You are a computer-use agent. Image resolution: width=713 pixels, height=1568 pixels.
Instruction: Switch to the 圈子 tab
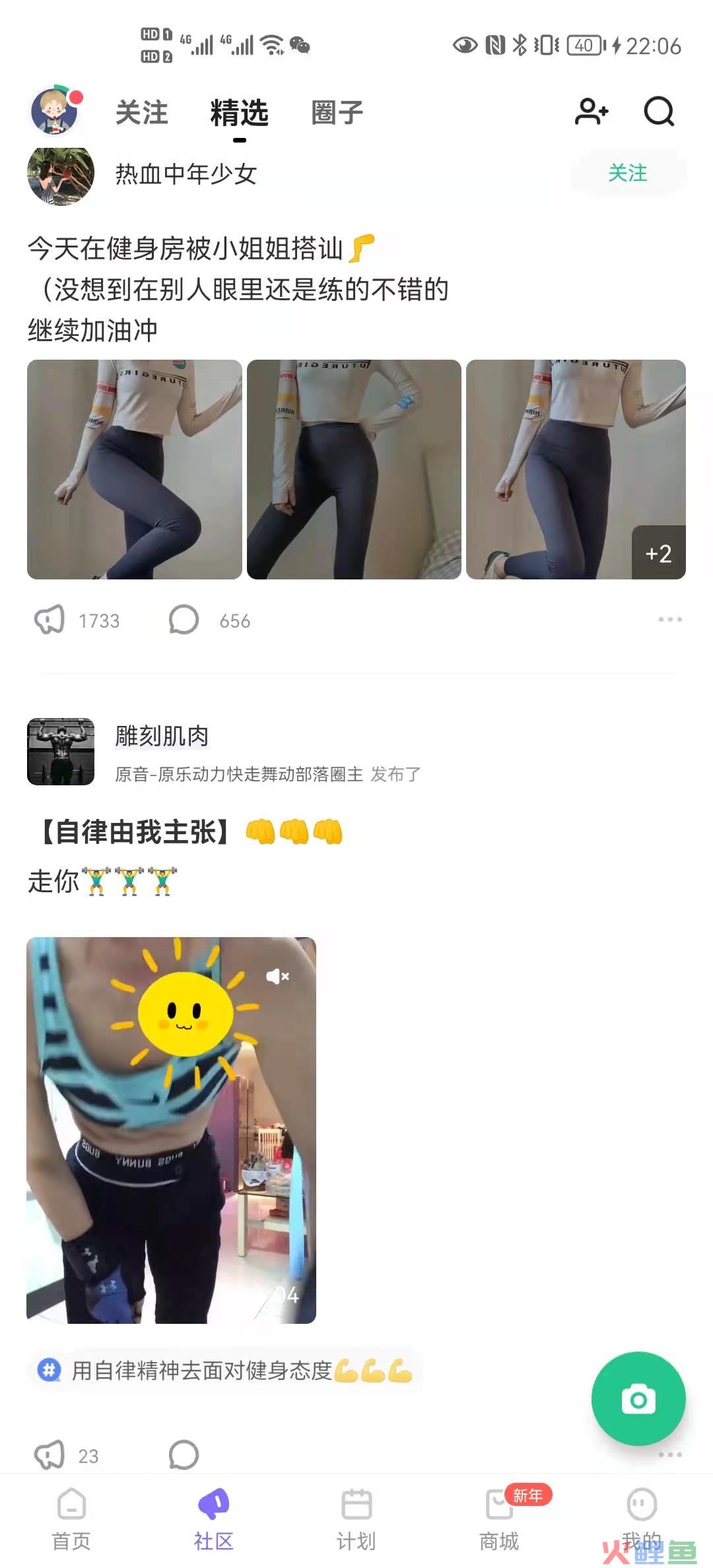(337, 112)
